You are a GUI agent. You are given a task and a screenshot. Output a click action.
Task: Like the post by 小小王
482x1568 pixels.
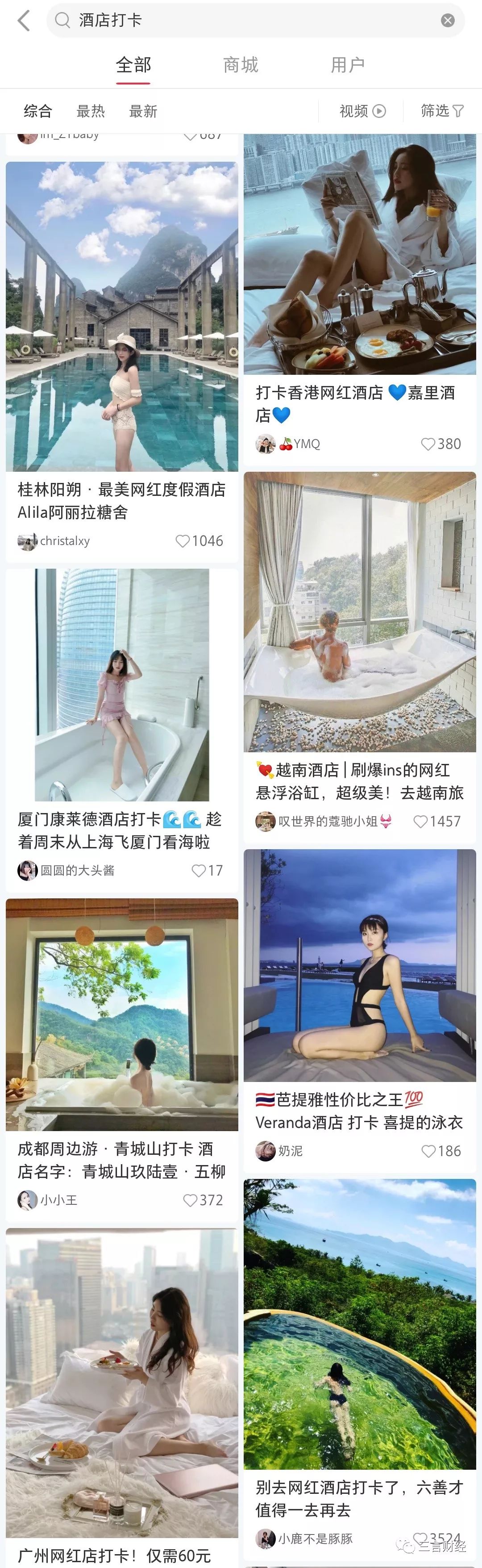(x=190, y=1200)
